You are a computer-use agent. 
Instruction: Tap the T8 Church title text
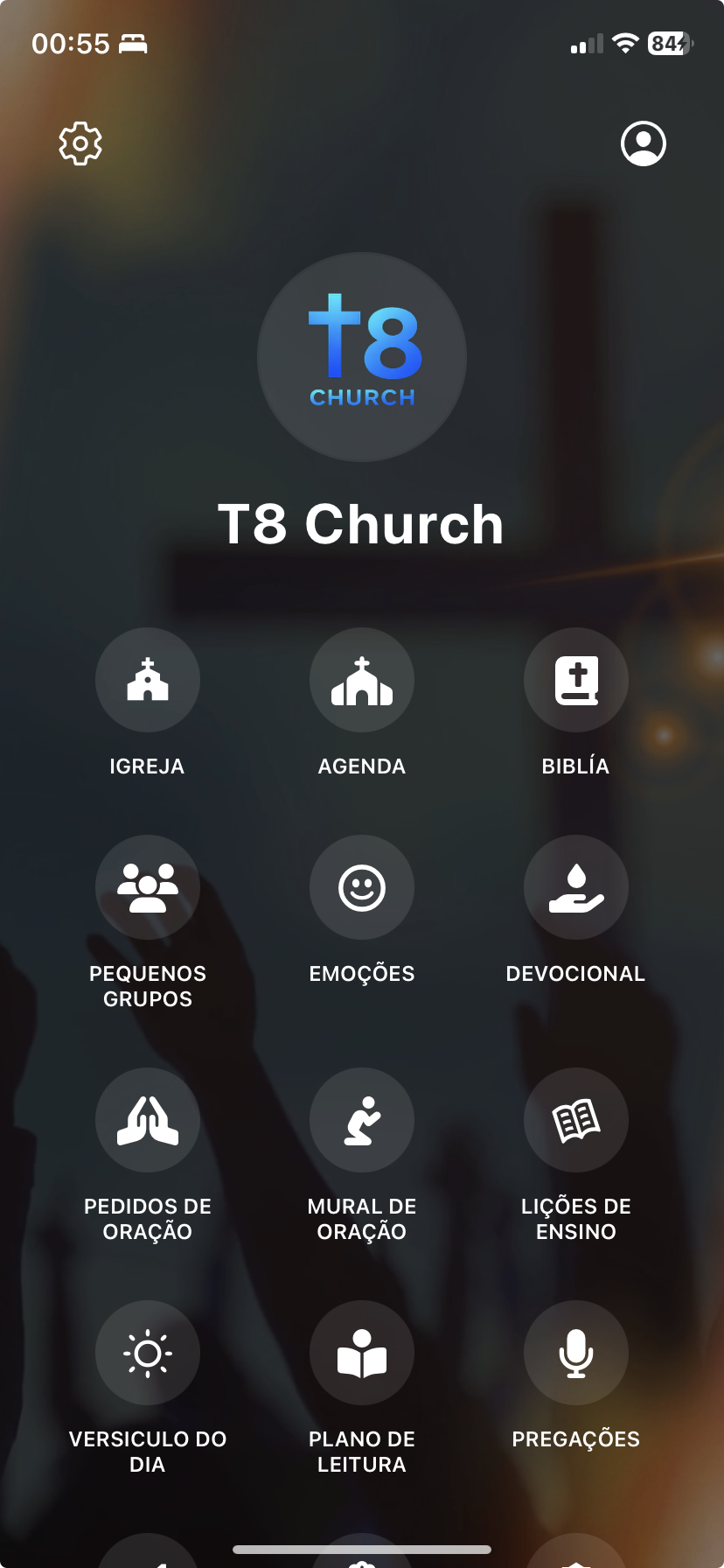361,523
